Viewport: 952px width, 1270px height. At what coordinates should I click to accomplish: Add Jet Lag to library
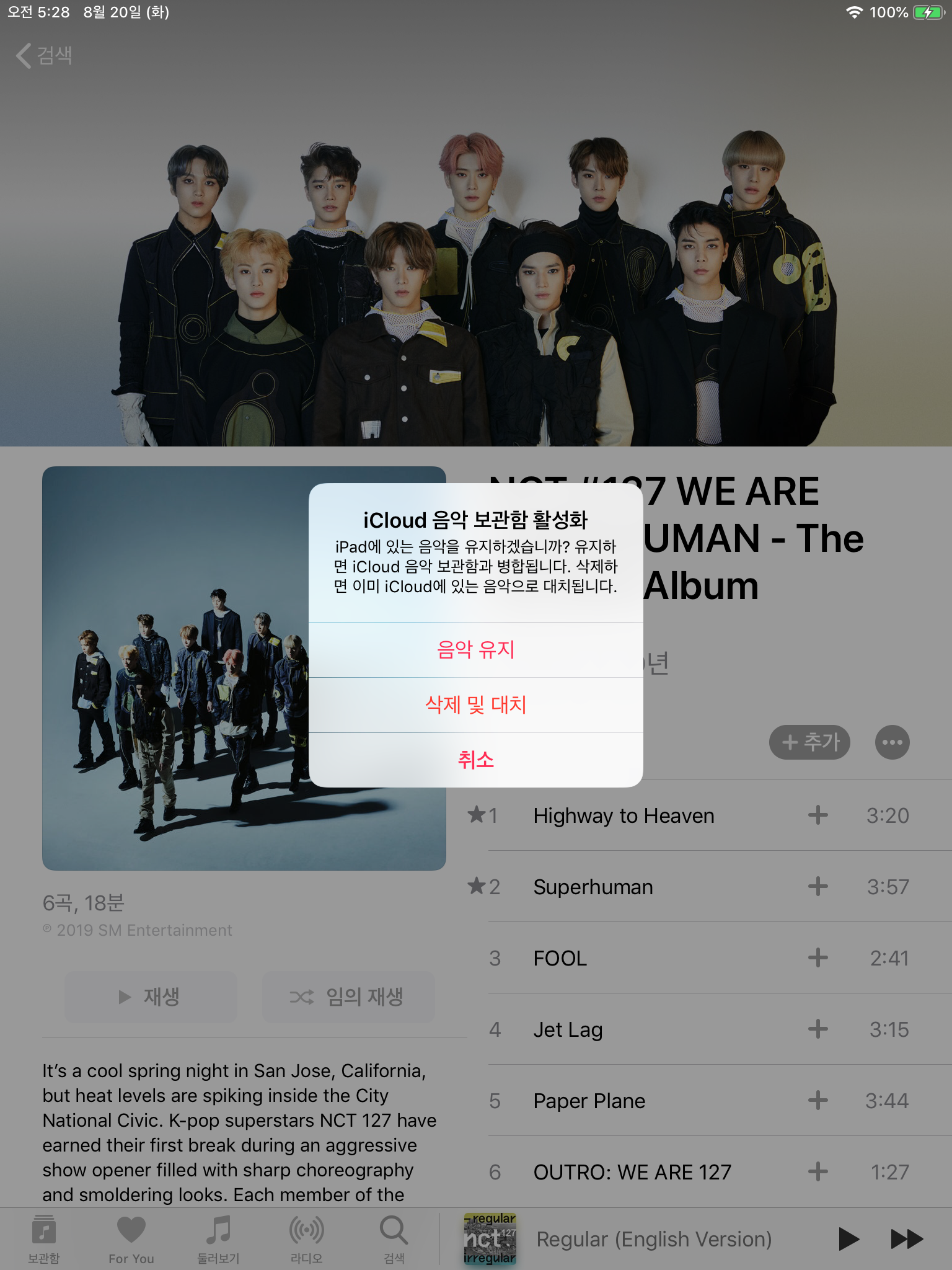[818, 1029]
